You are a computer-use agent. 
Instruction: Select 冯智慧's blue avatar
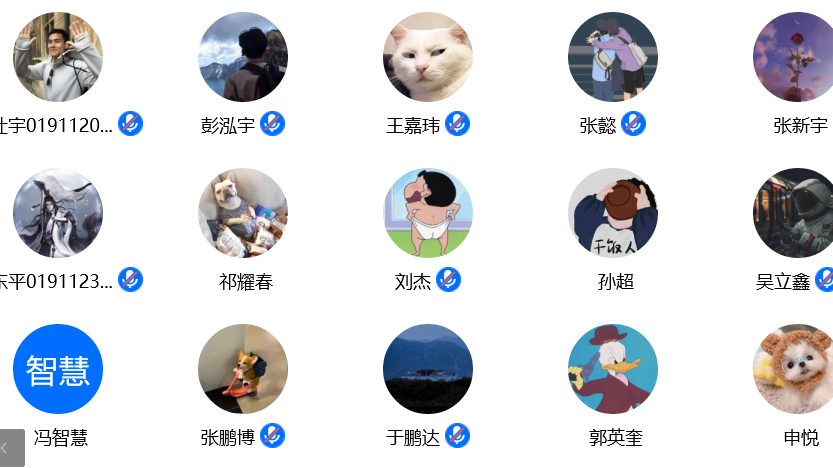click(x=58, y=369)
